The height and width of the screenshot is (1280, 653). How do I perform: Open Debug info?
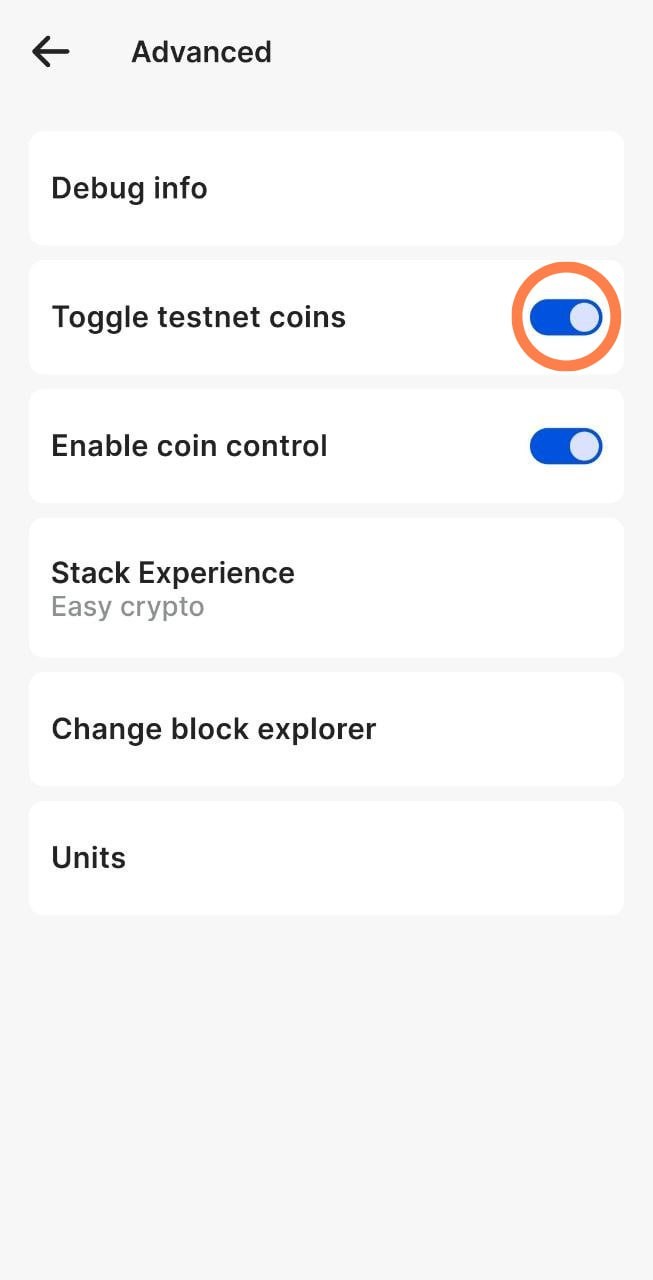(326, 188)
